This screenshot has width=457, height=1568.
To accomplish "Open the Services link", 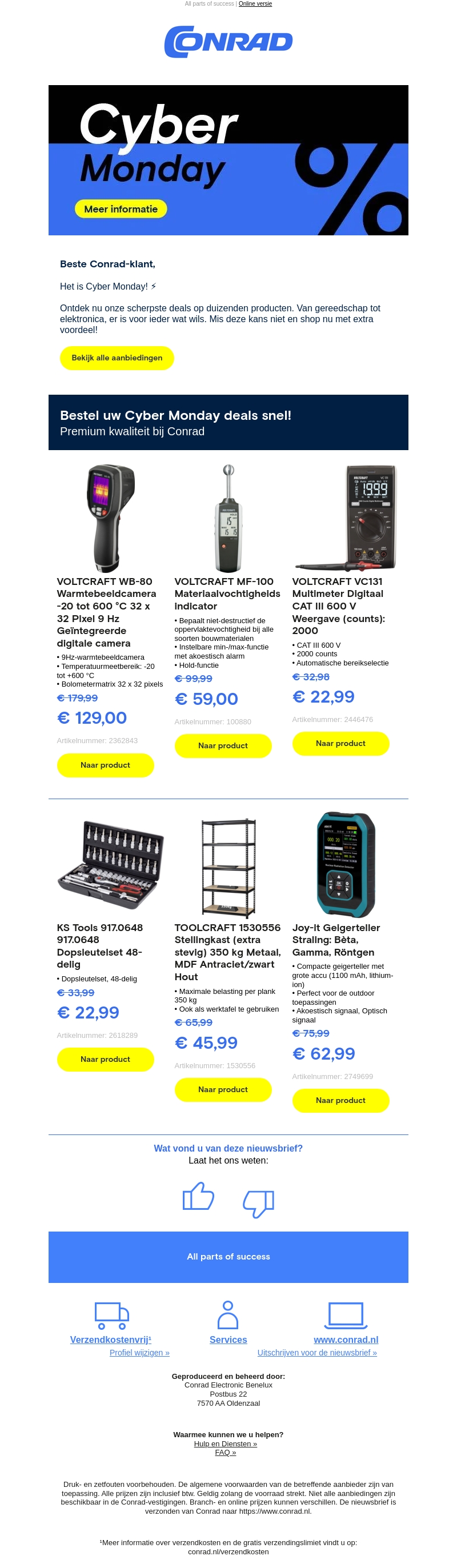I will point(228,1339).
